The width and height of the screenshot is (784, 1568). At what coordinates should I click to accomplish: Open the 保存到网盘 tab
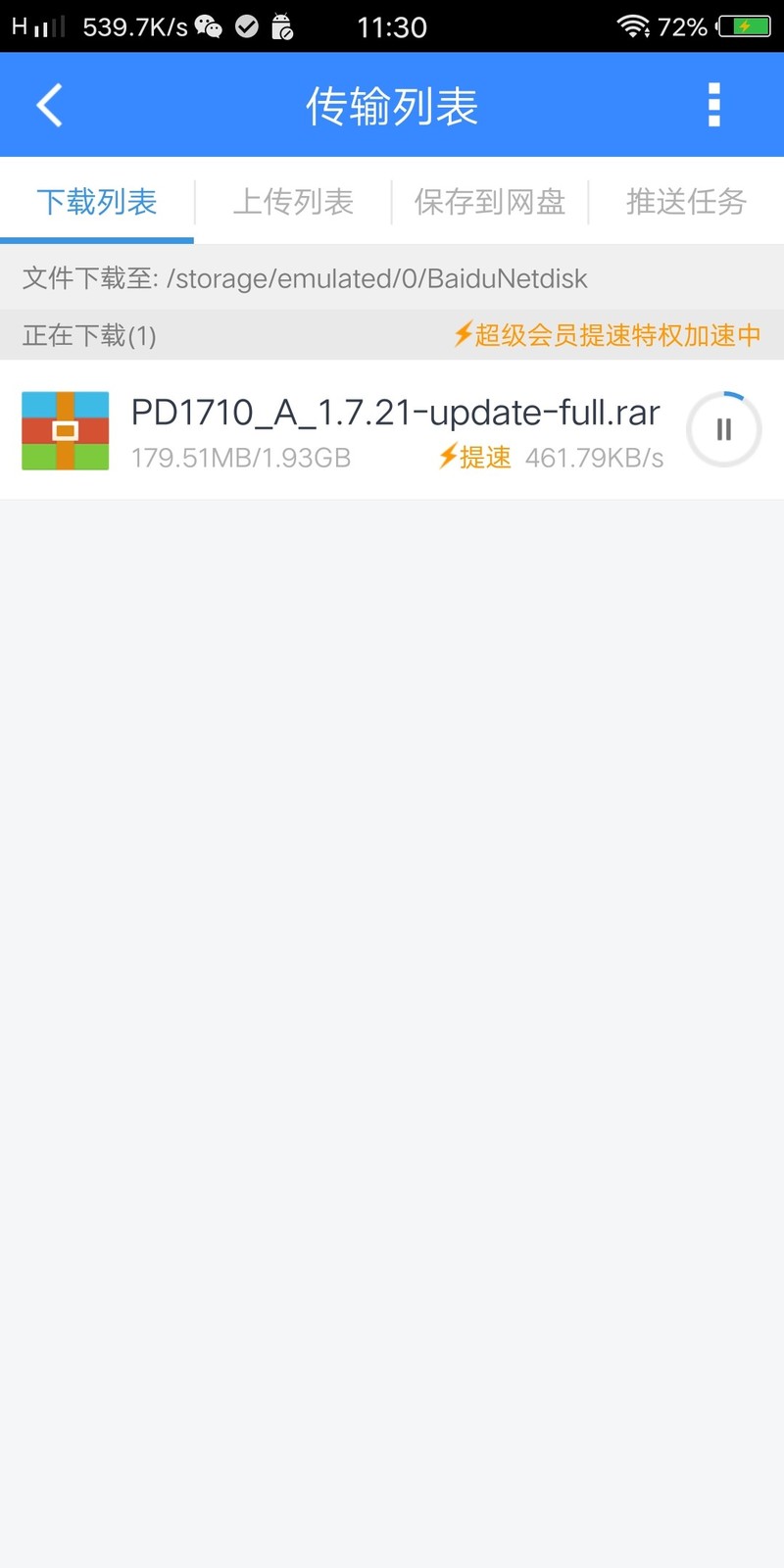click(490, 202)
